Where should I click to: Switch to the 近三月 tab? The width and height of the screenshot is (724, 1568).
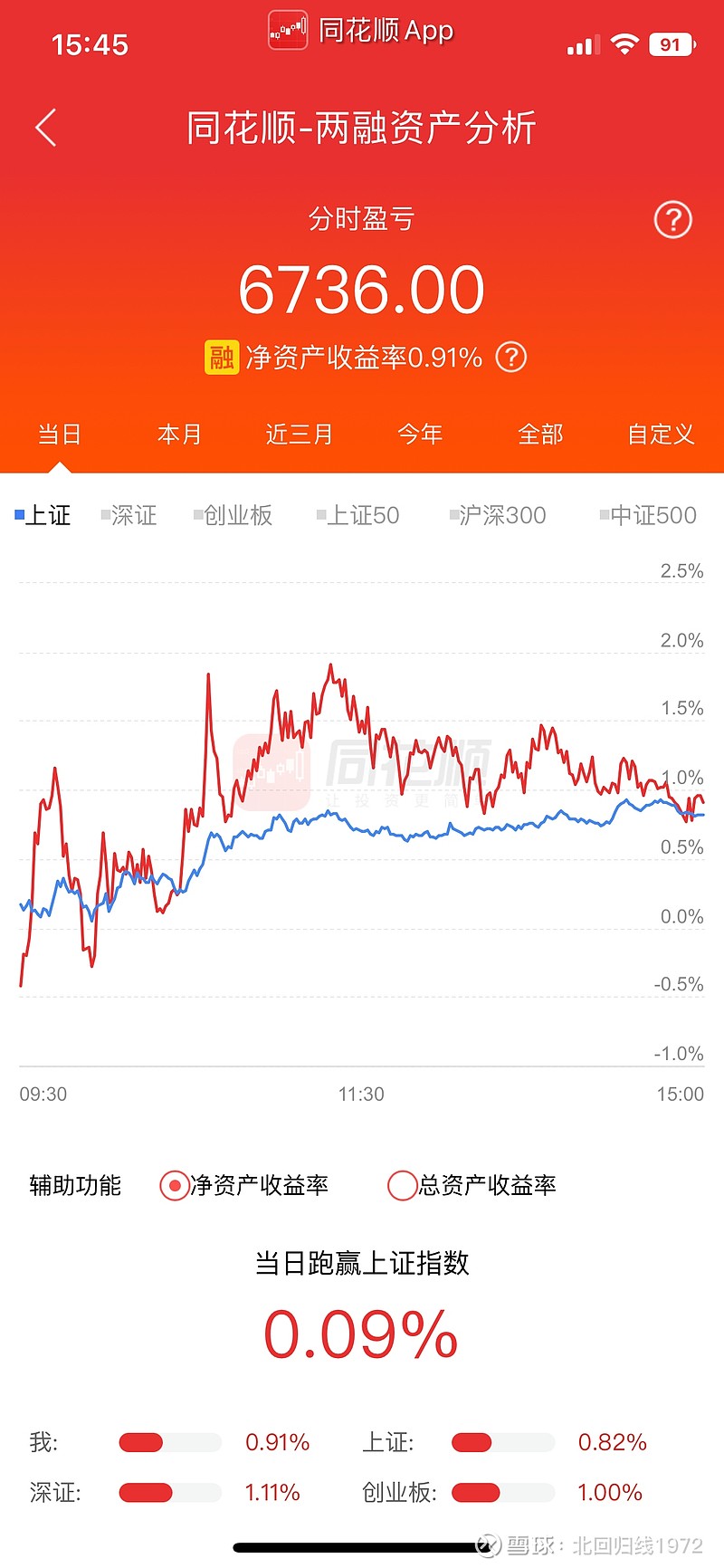tap(300, 435)
